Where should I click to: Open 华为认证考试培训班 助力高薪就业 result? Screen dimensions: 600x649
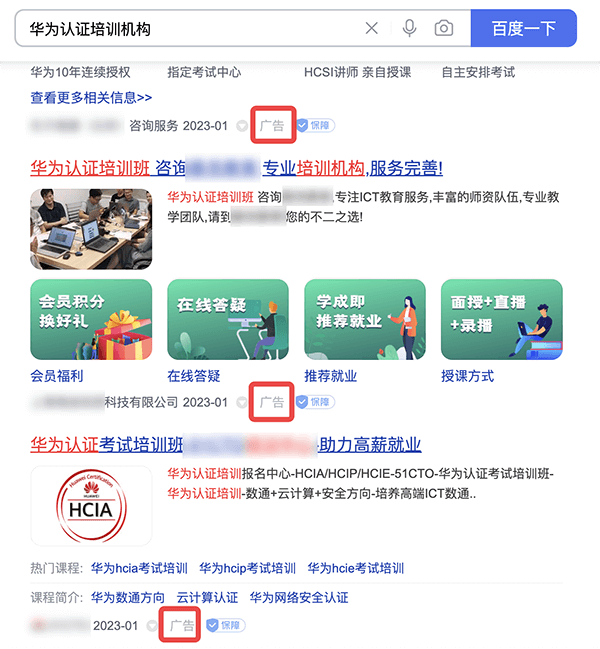coord(225,445)
